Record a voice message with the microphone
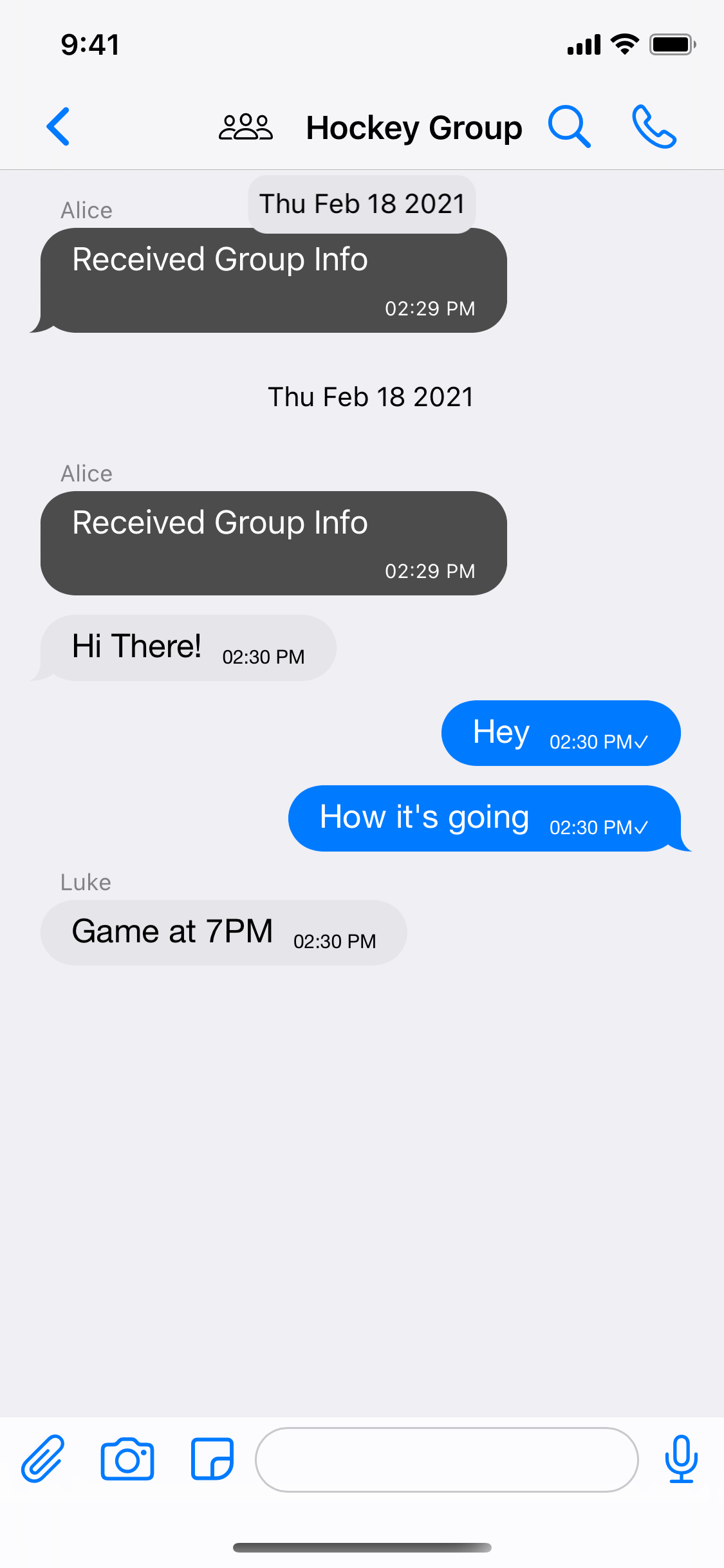Viewport: 724px width, 1568px height. (681, 1459)
